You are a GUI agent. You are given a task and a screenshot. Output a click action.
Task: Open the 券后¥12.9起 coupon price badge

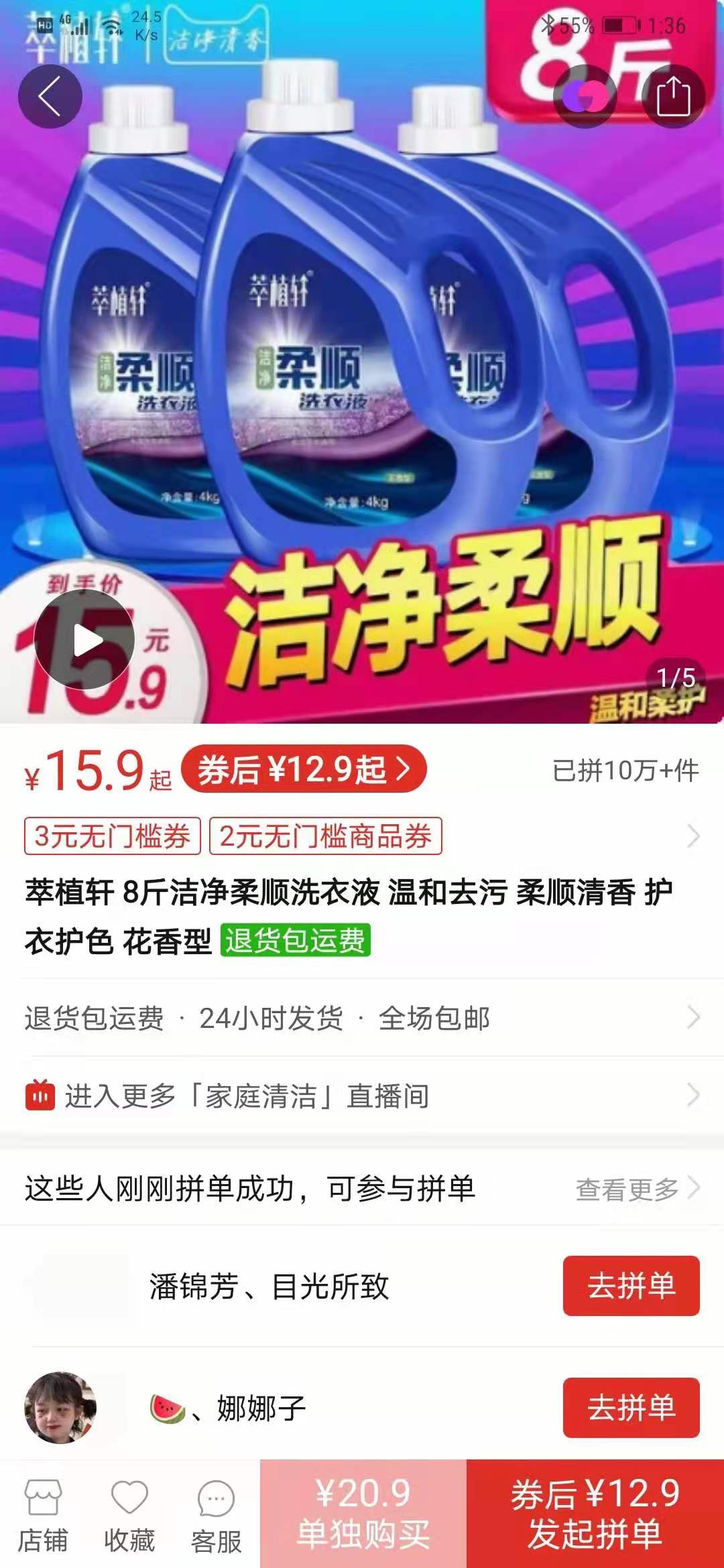pyautogui.click(x=304, y=769)
